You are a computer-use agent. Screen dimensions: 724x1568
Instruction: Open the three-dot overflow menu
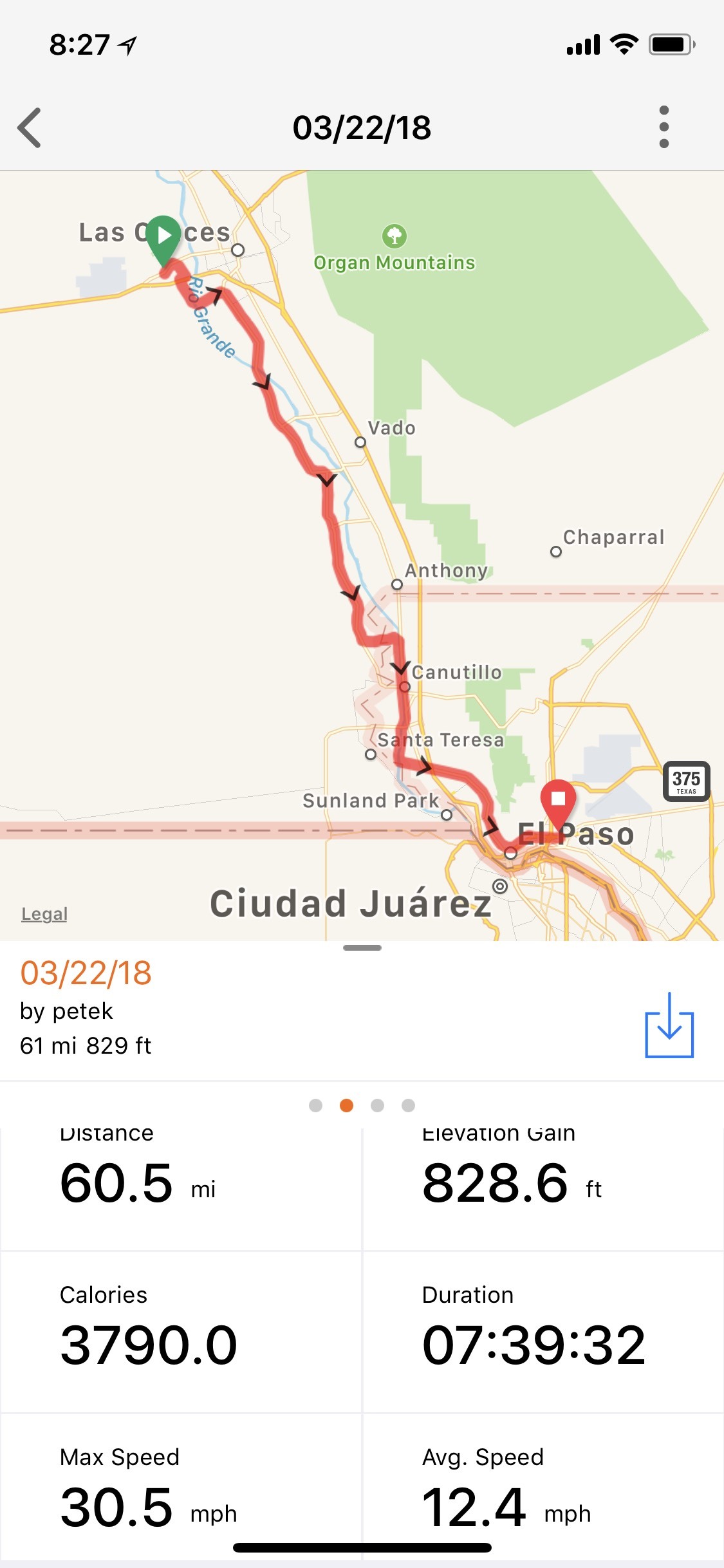pos(664,127)
